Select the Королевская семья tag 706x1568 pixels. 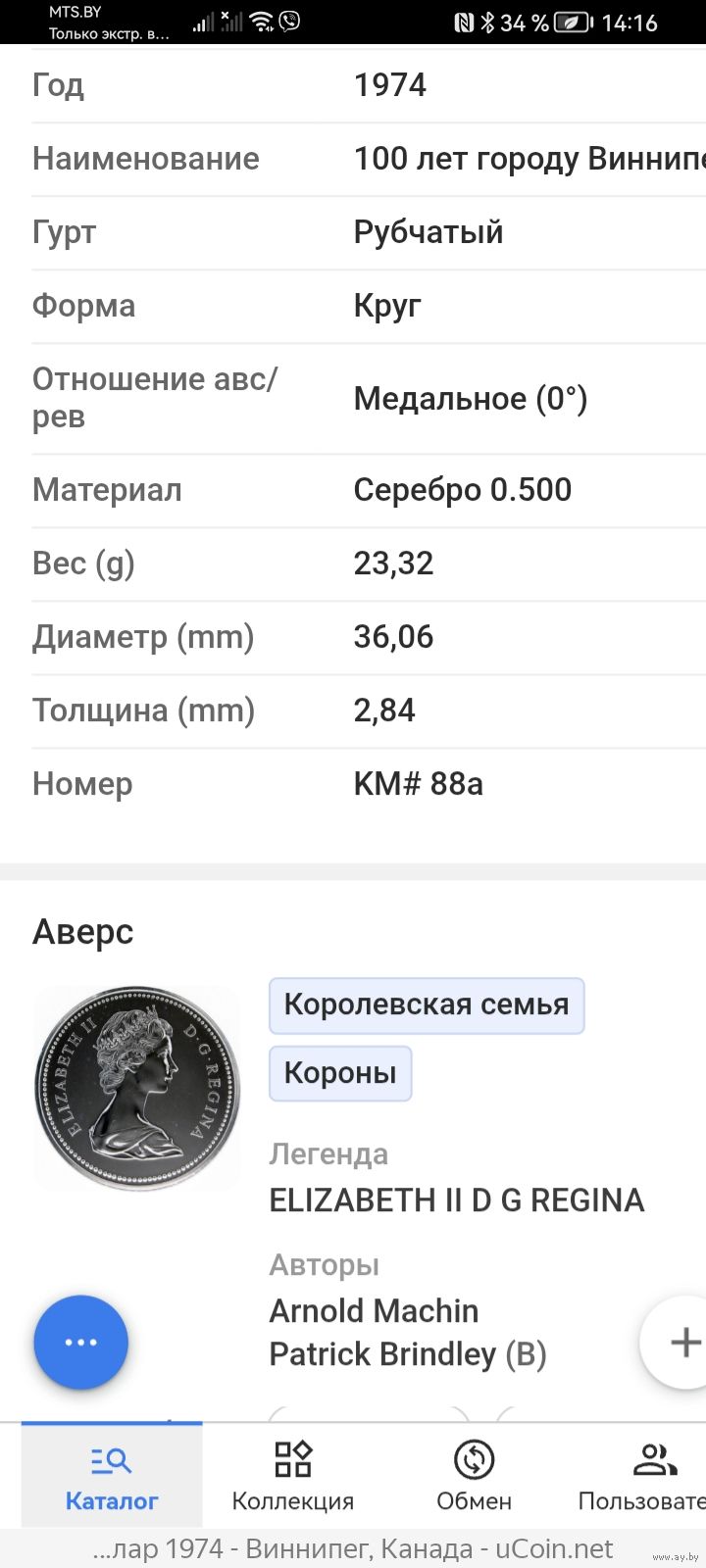(x=426, y=1004)
